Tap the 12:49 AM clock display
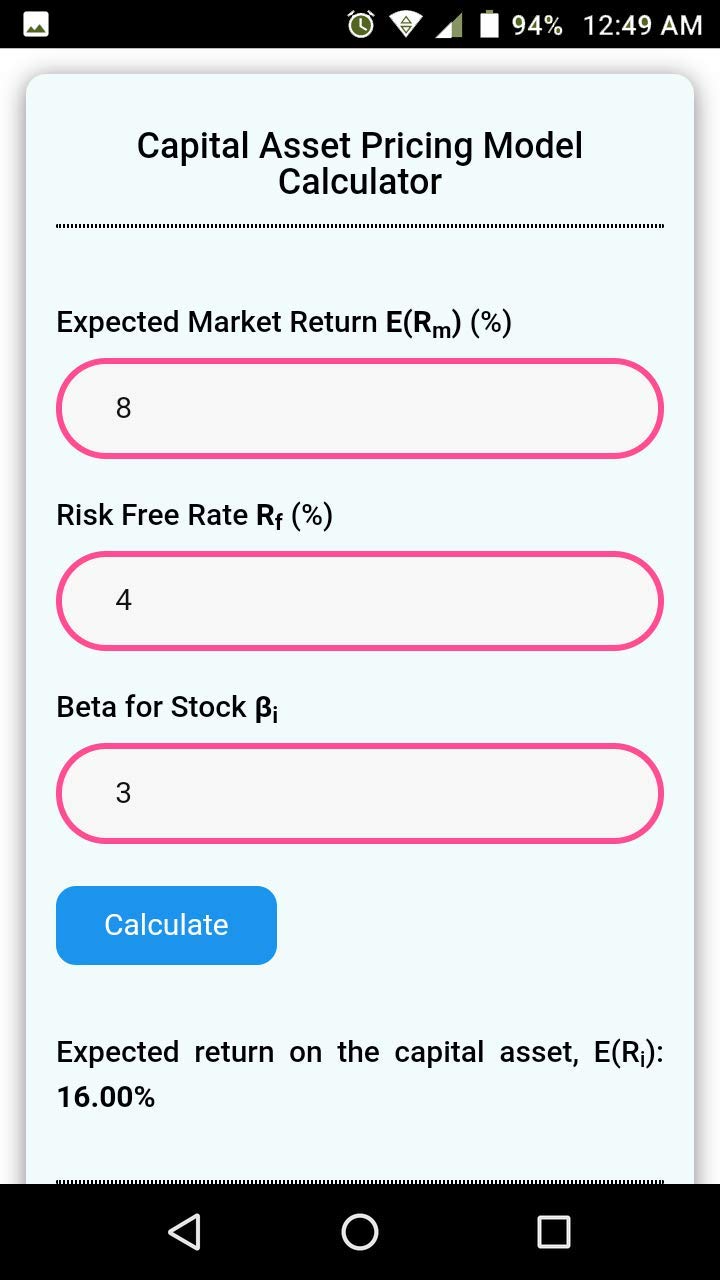720x1280 pixels. (646, 25)
